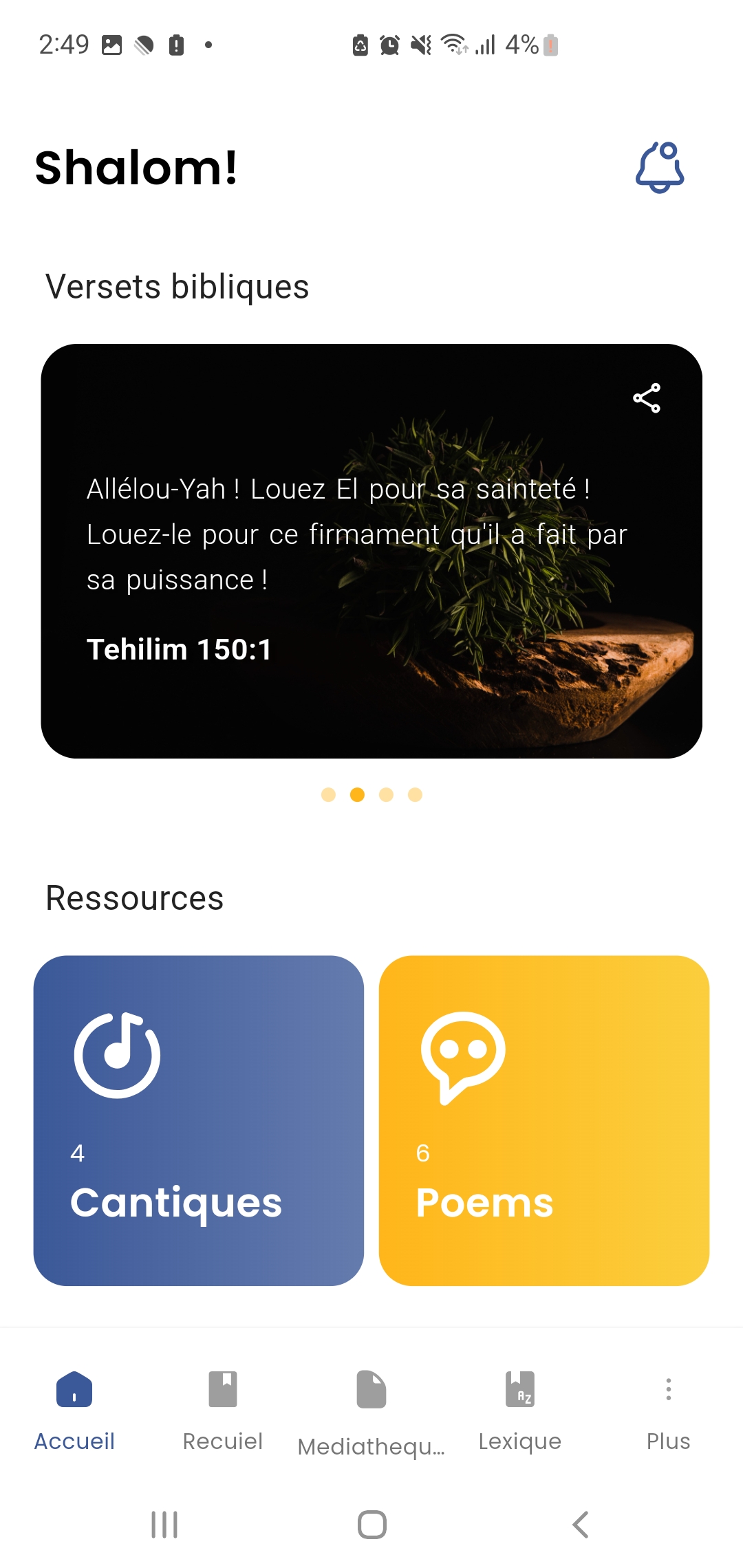
Task: Switch to the Lexique tab
Action: click(520, 1417)
